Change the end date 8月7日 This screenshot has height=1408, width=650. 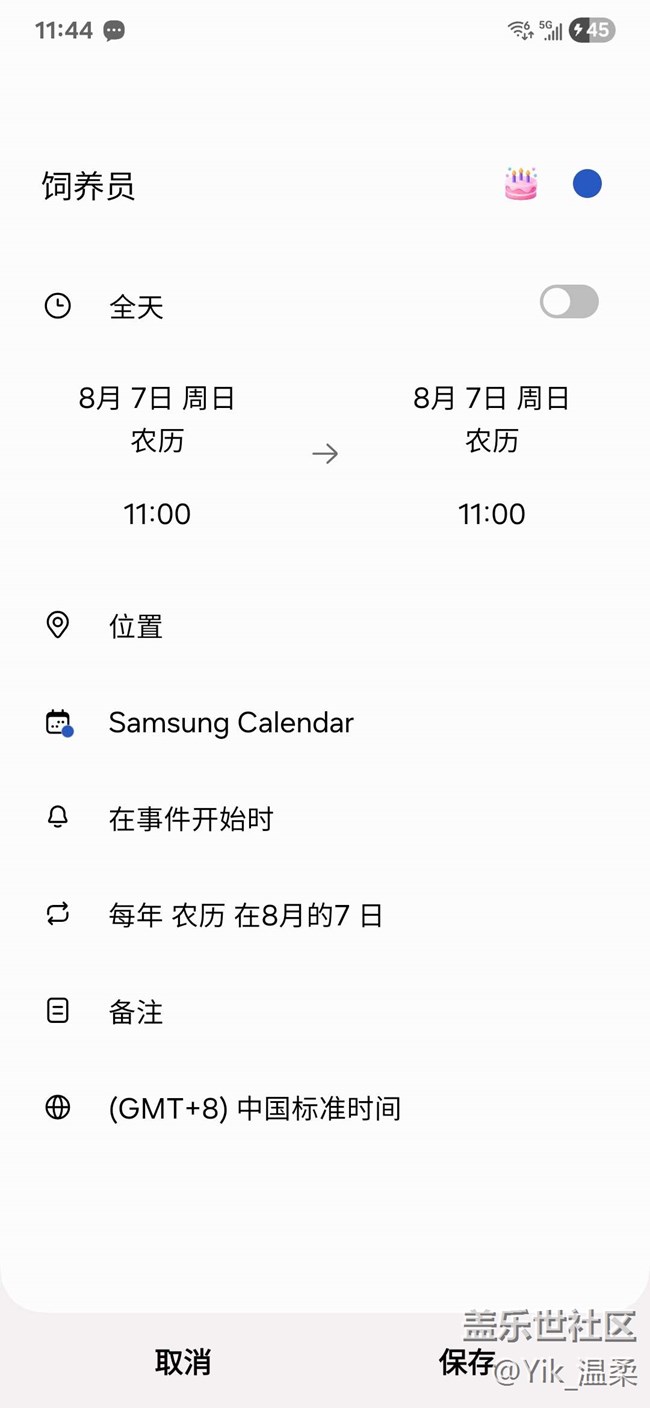point(491,399)
